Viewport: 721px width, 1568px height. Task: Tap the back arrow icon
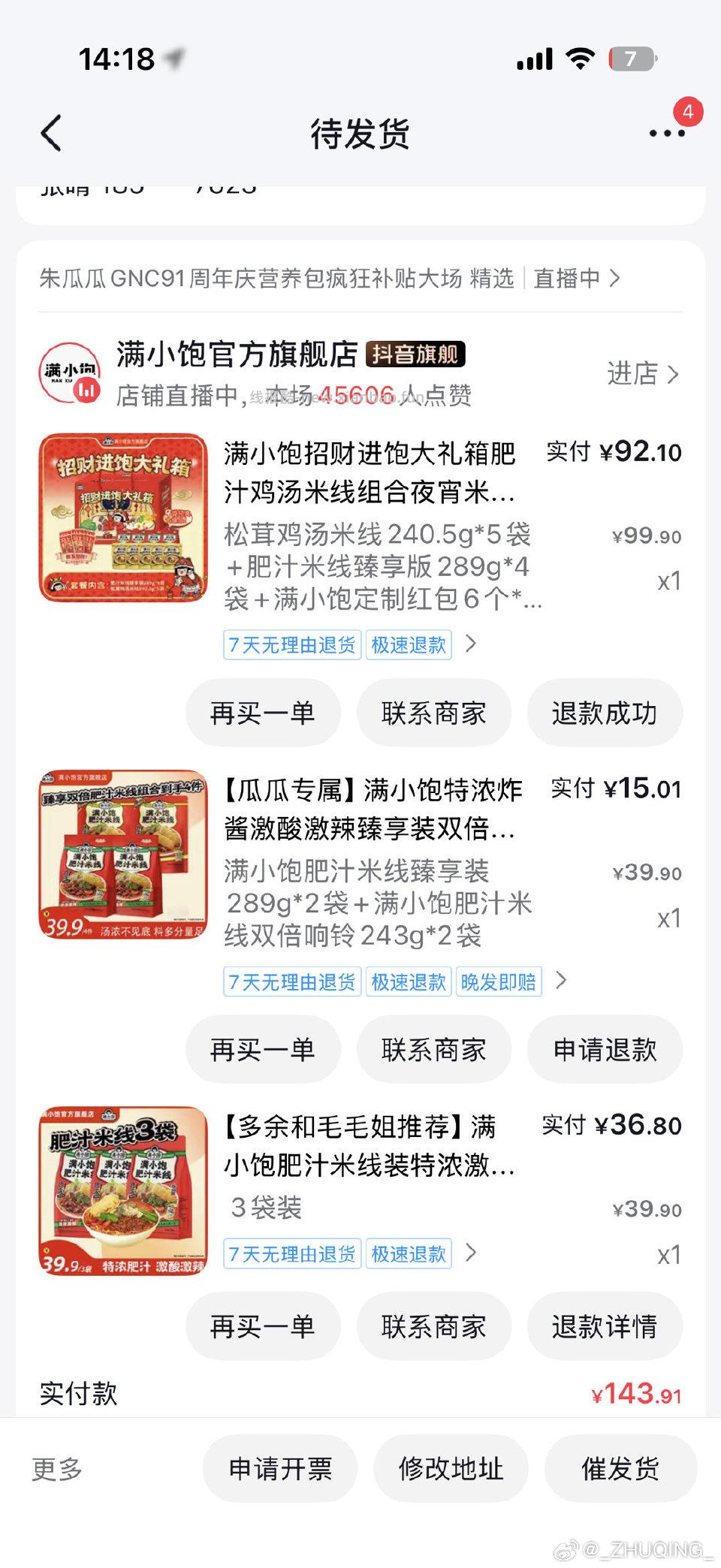50,134
